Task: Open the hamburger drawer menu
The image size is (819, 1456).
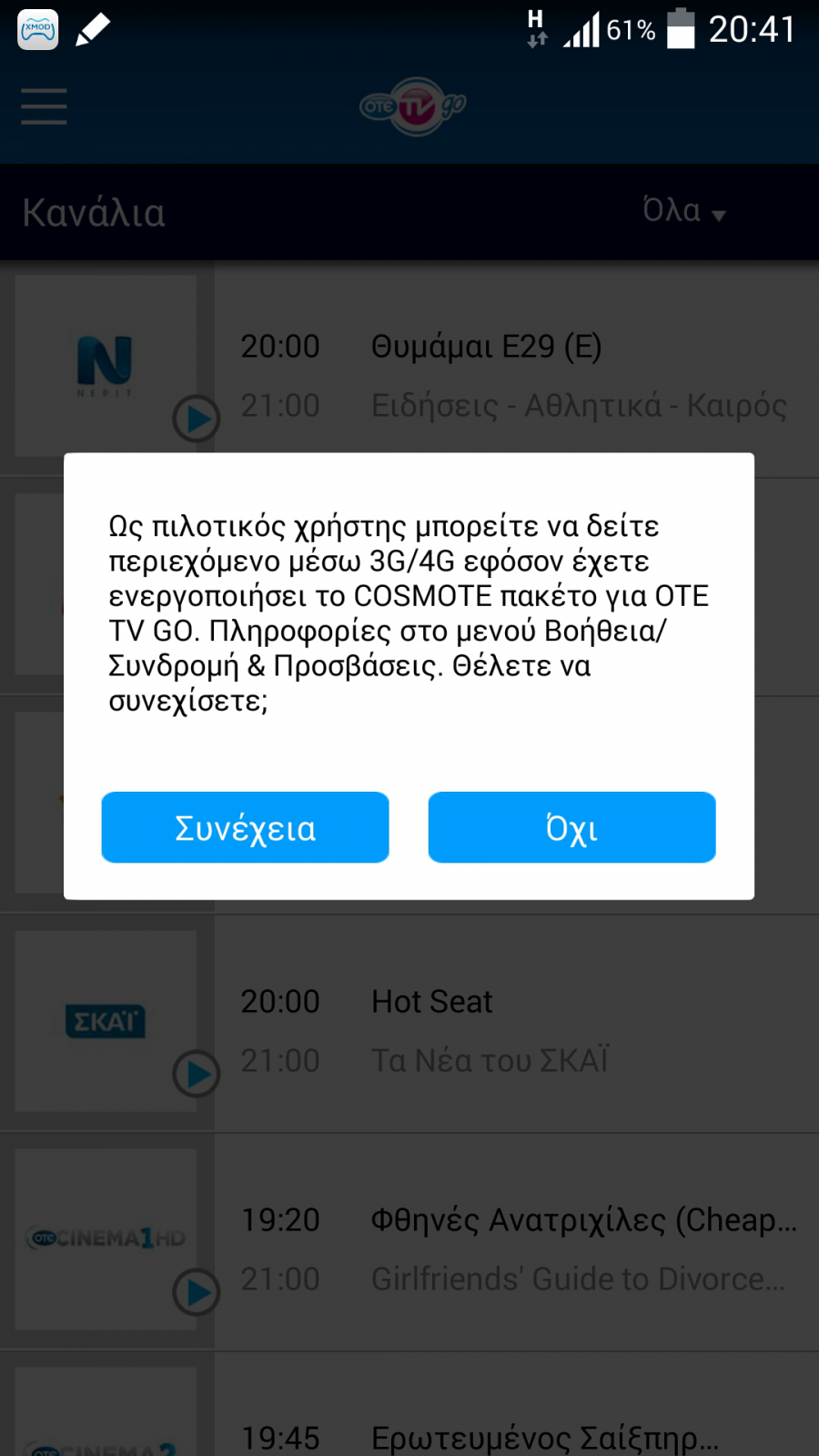Action: (x=44, y=106)
